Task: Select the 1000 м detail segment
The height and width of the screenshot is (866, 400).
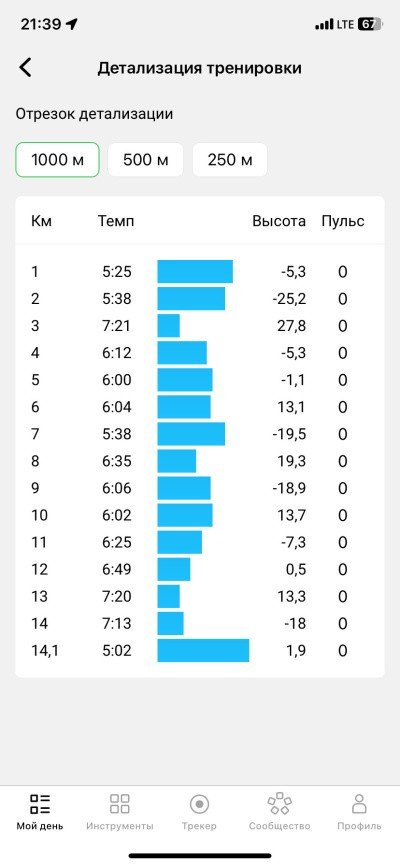Action: (x=57, y=160)
